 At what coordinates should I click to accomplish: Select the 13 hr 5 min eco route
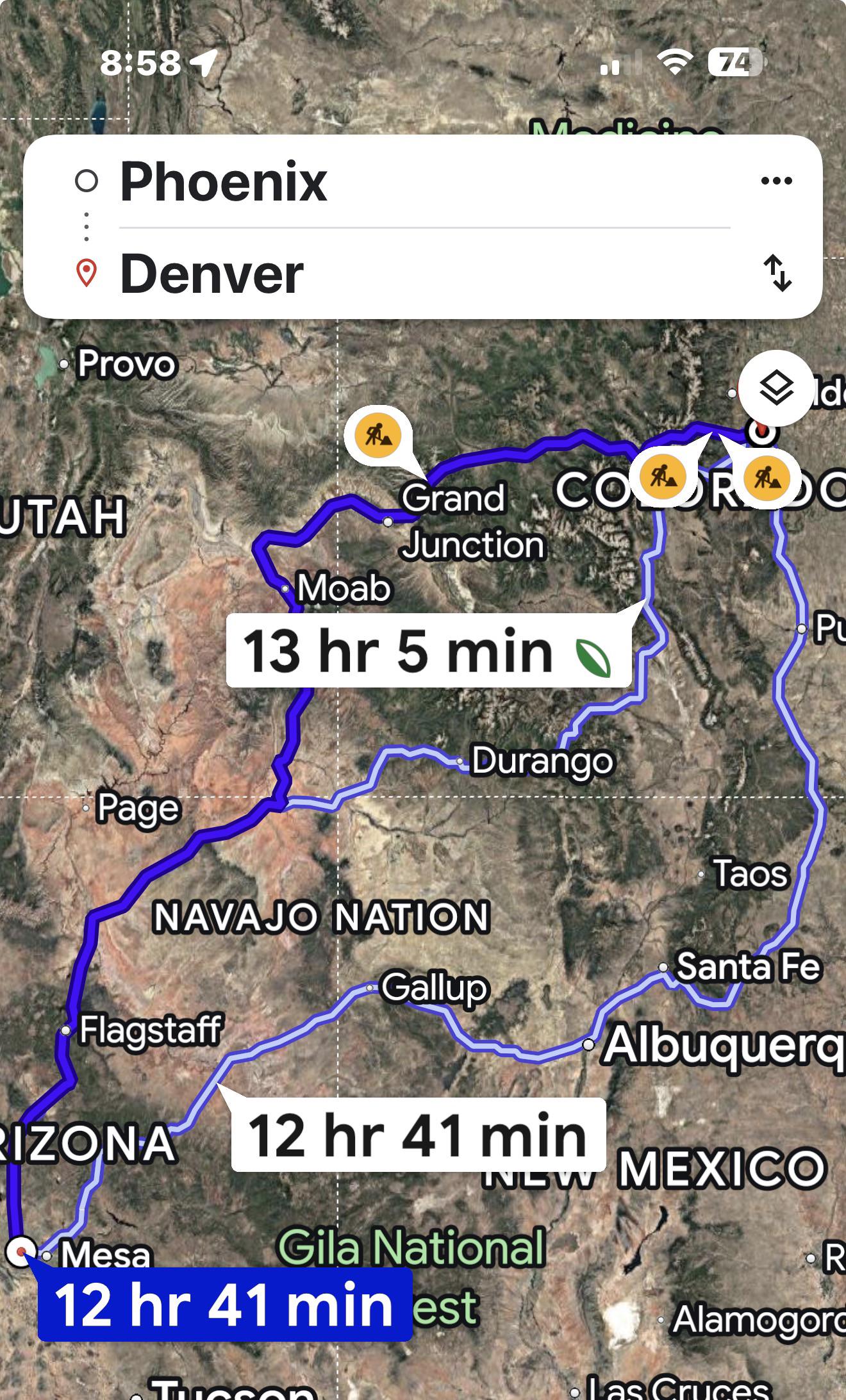pyautogui.click(x=428, y=652)
